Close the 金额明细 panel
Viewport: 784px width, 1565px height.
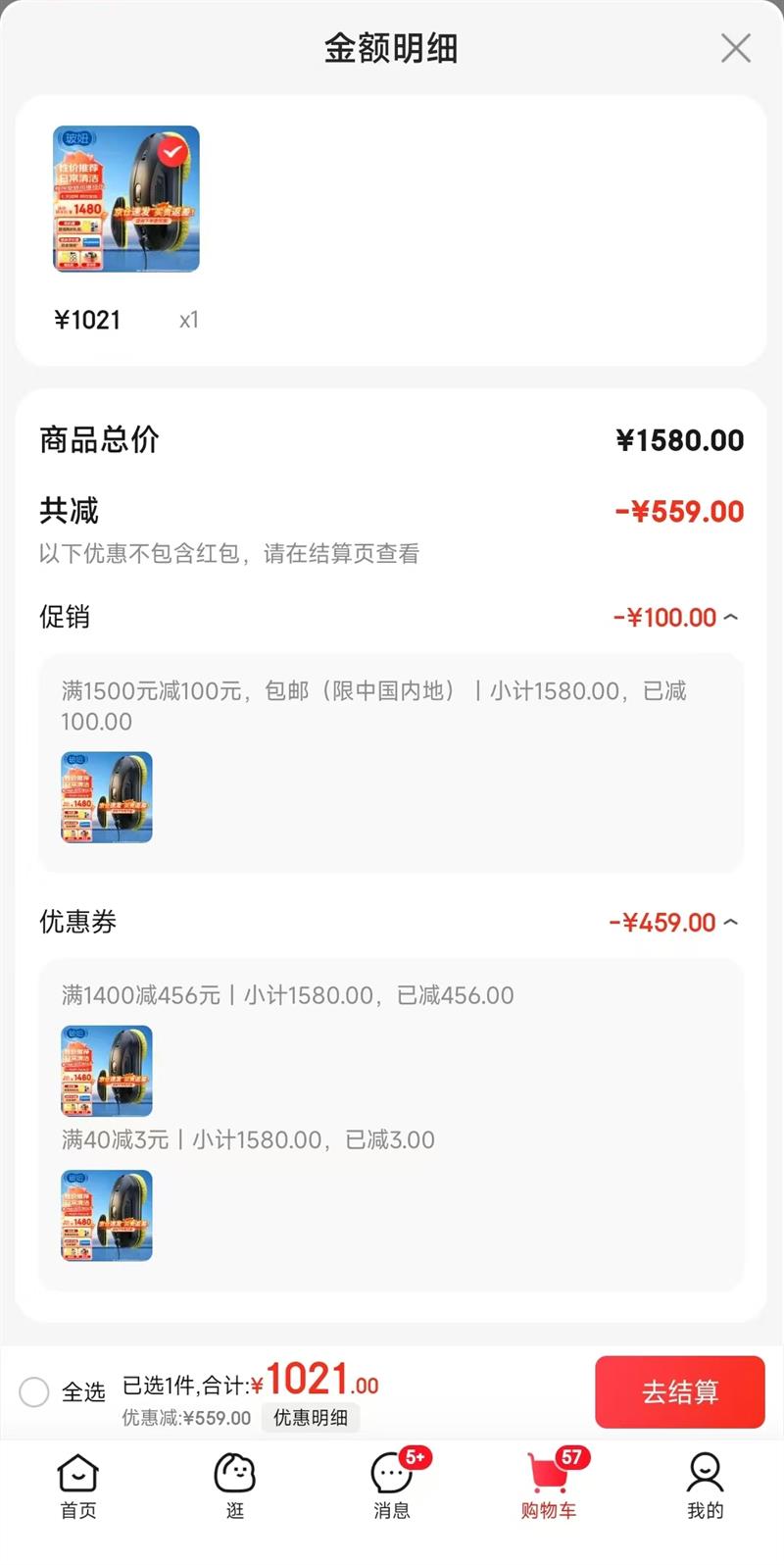click(x=736, y=47)
